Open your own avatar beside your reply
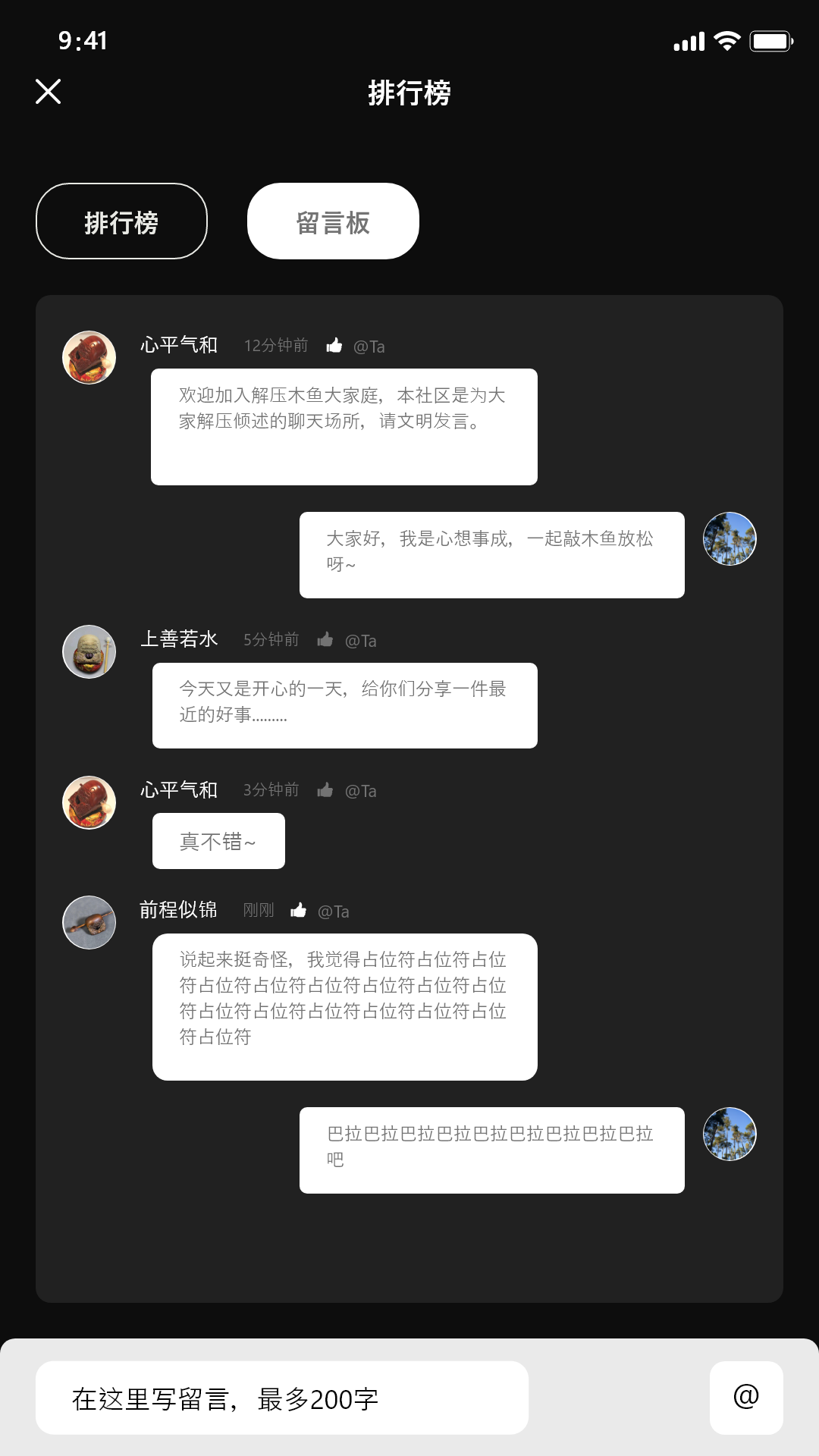 [730, 538]
